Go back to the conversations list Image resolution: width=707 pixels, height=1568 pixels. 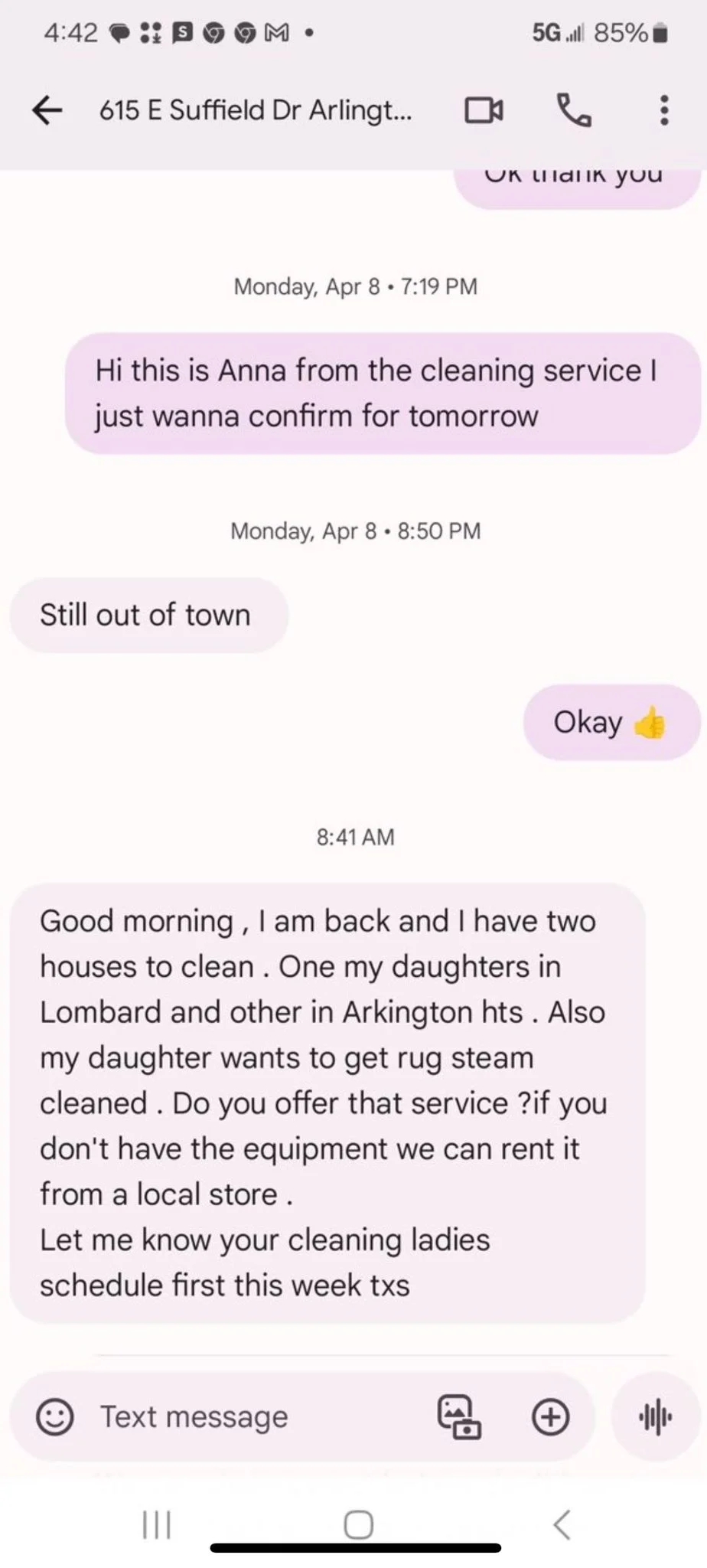(x=47, y=110)
